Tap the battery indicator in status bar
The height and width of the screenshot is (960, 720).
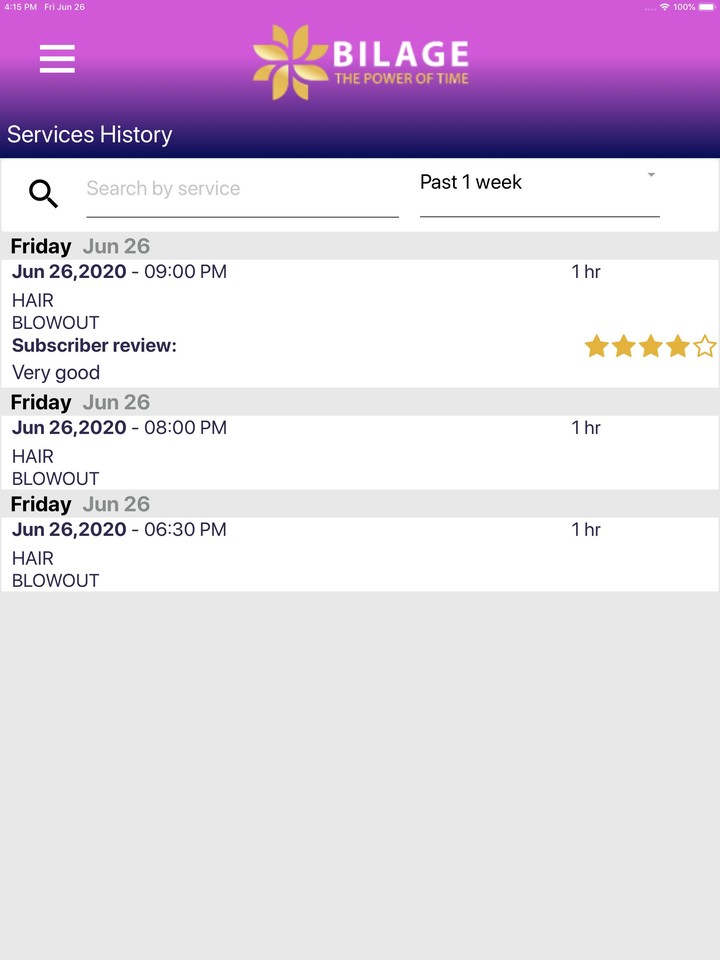(706, 7)
